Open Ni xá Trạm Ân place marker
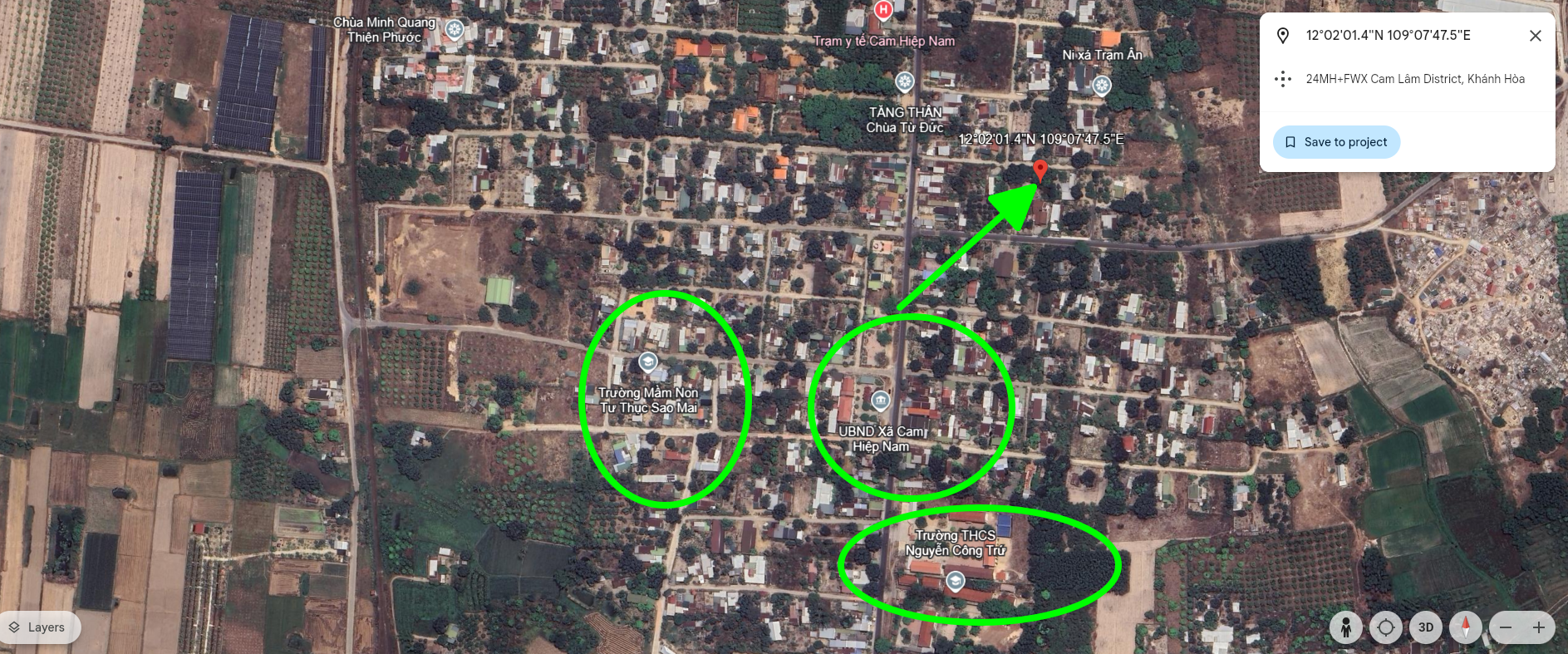The image size is (1568, 654). [1101, 85]
